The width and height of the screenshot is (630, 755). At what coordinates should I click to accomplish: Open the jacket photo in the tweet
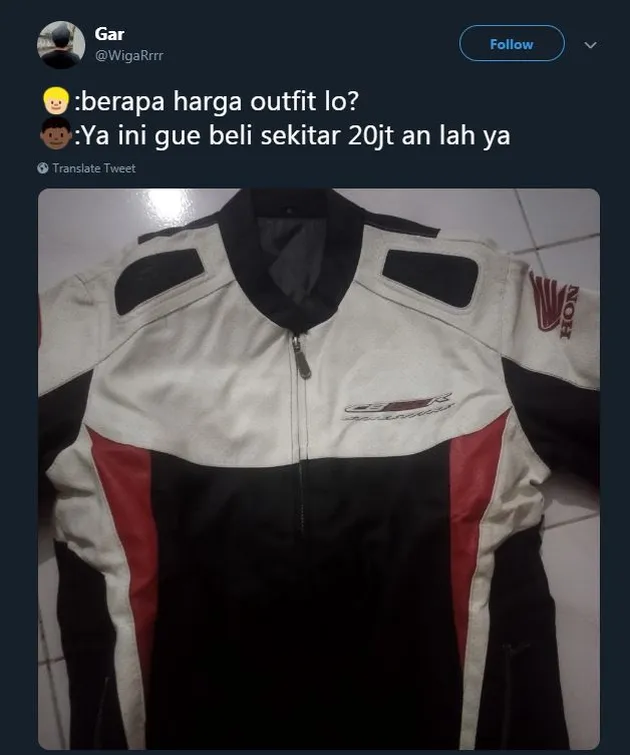coord(319,470)
